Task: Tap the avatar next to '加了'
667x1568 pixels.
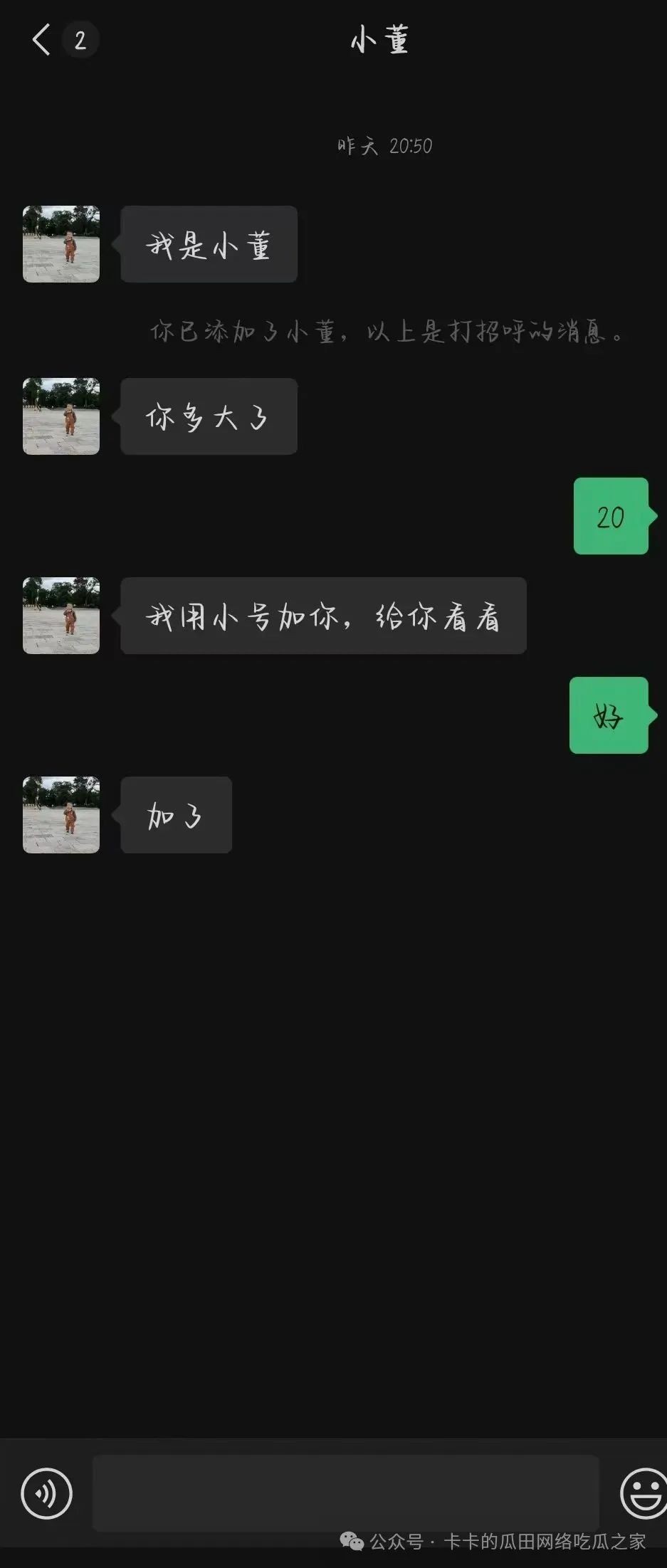Action: pos(61,816)
